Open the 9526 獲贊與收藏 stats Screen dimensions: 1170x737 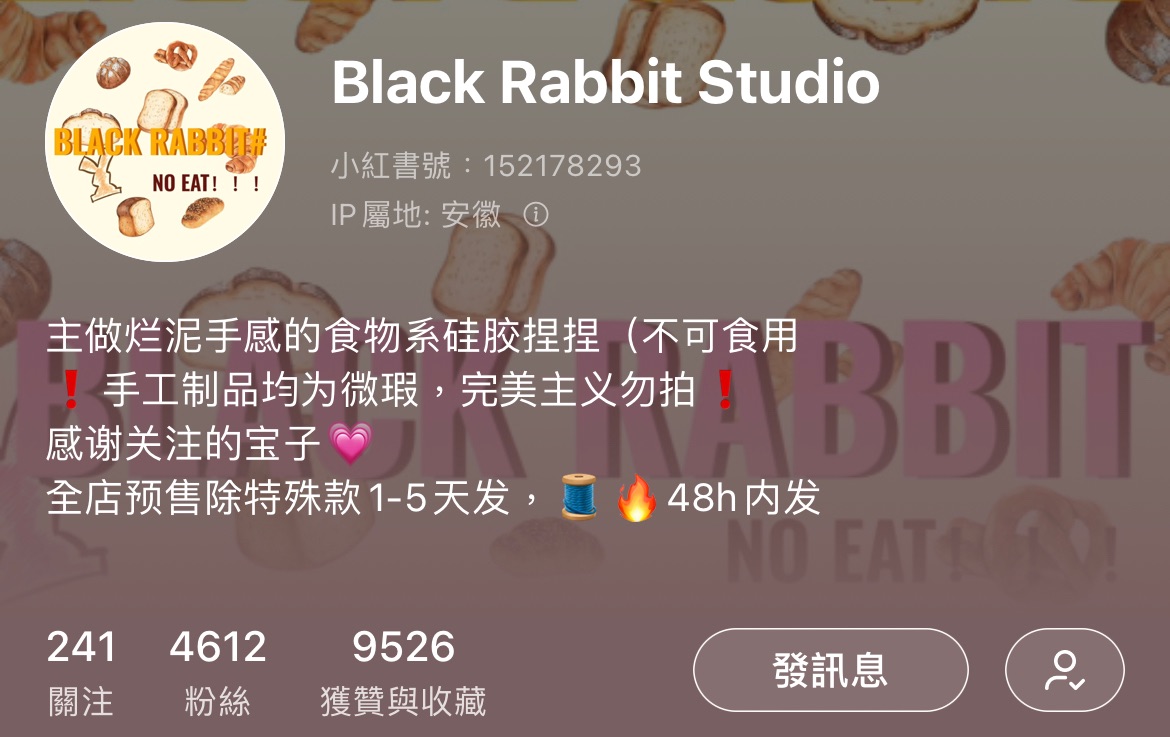point(403,672)
